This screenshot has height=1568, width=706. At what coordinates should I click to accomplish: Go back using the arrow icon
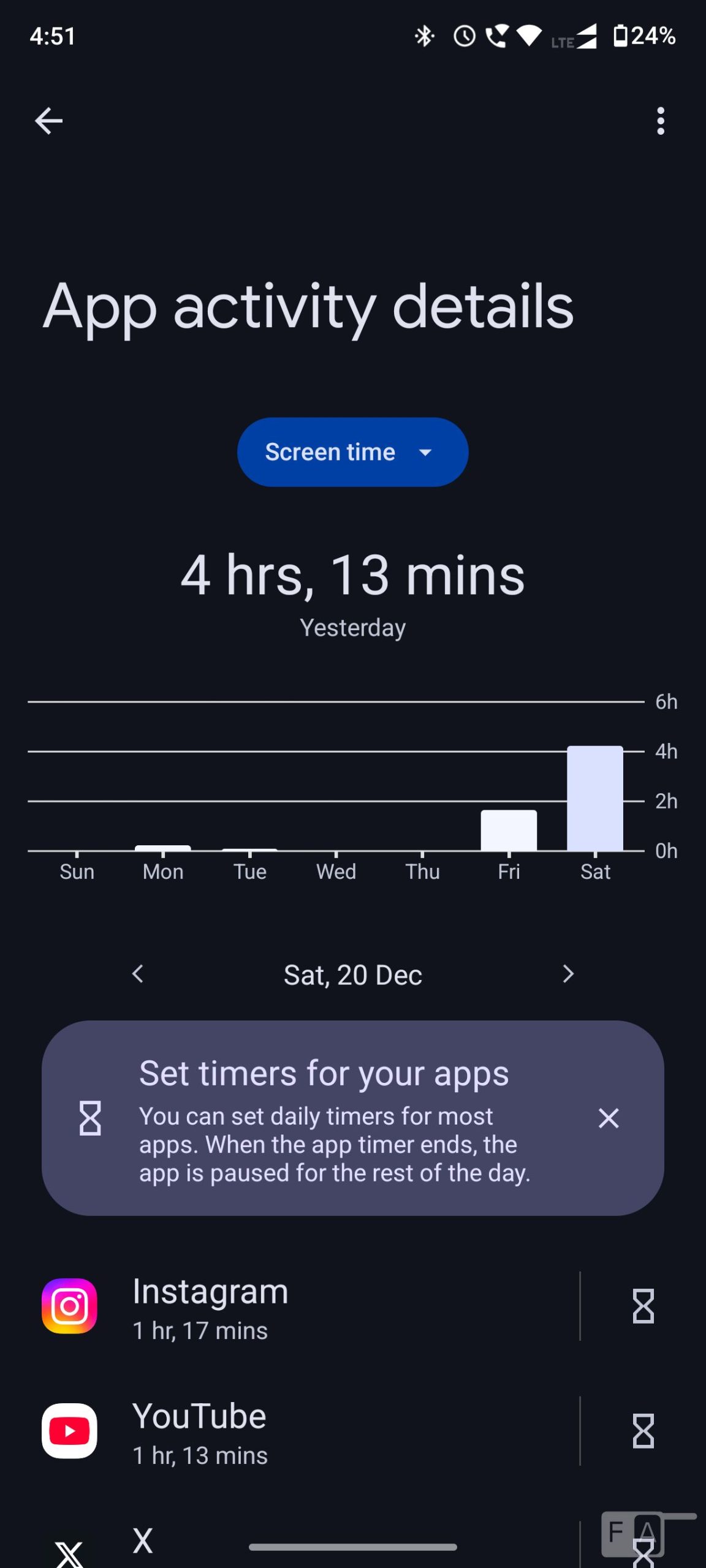pos(48,121)
